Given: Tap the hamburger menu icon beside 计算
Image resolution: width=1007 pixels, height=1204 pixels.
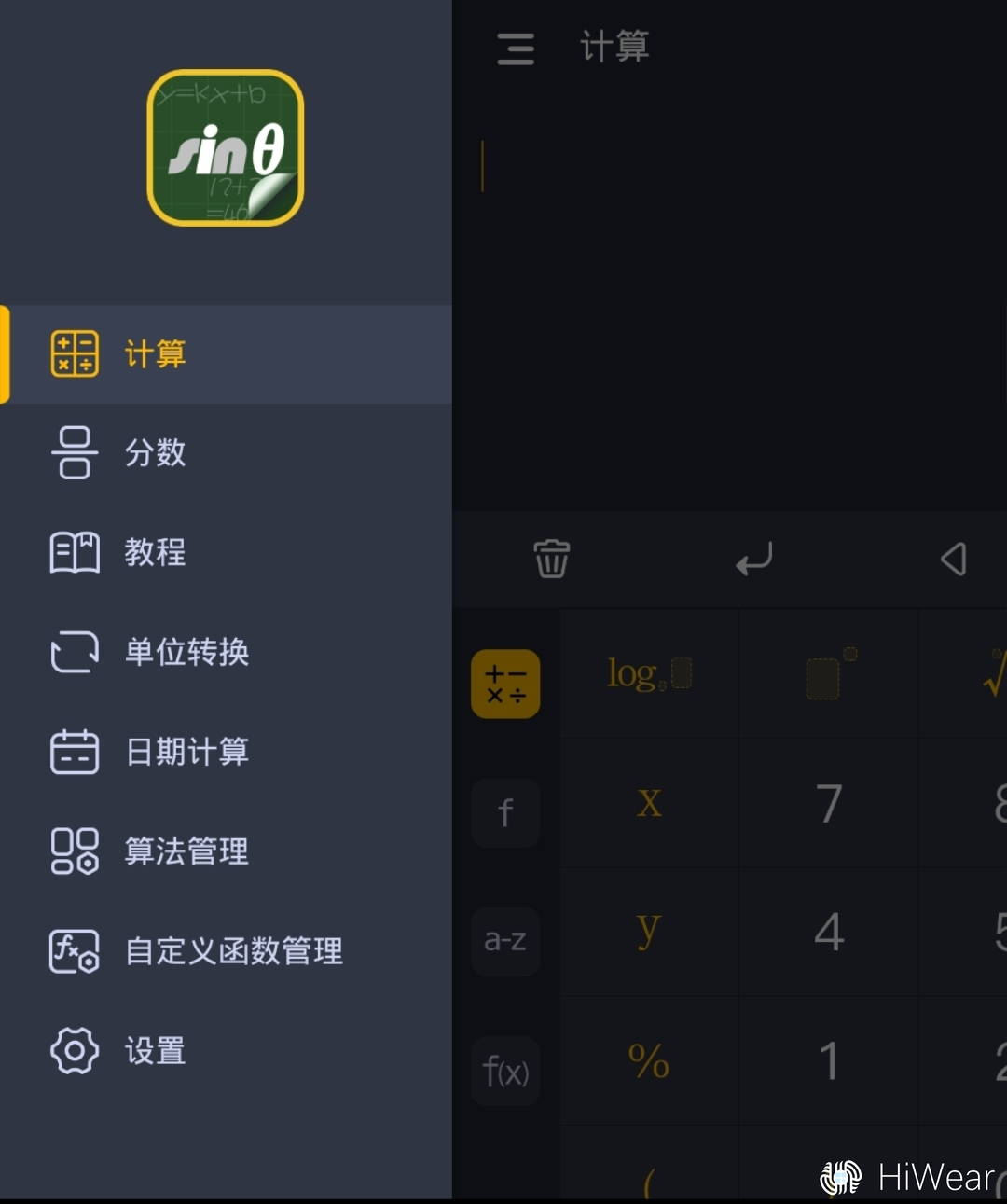Looking at the screenshot, I should tap(516, 48).
